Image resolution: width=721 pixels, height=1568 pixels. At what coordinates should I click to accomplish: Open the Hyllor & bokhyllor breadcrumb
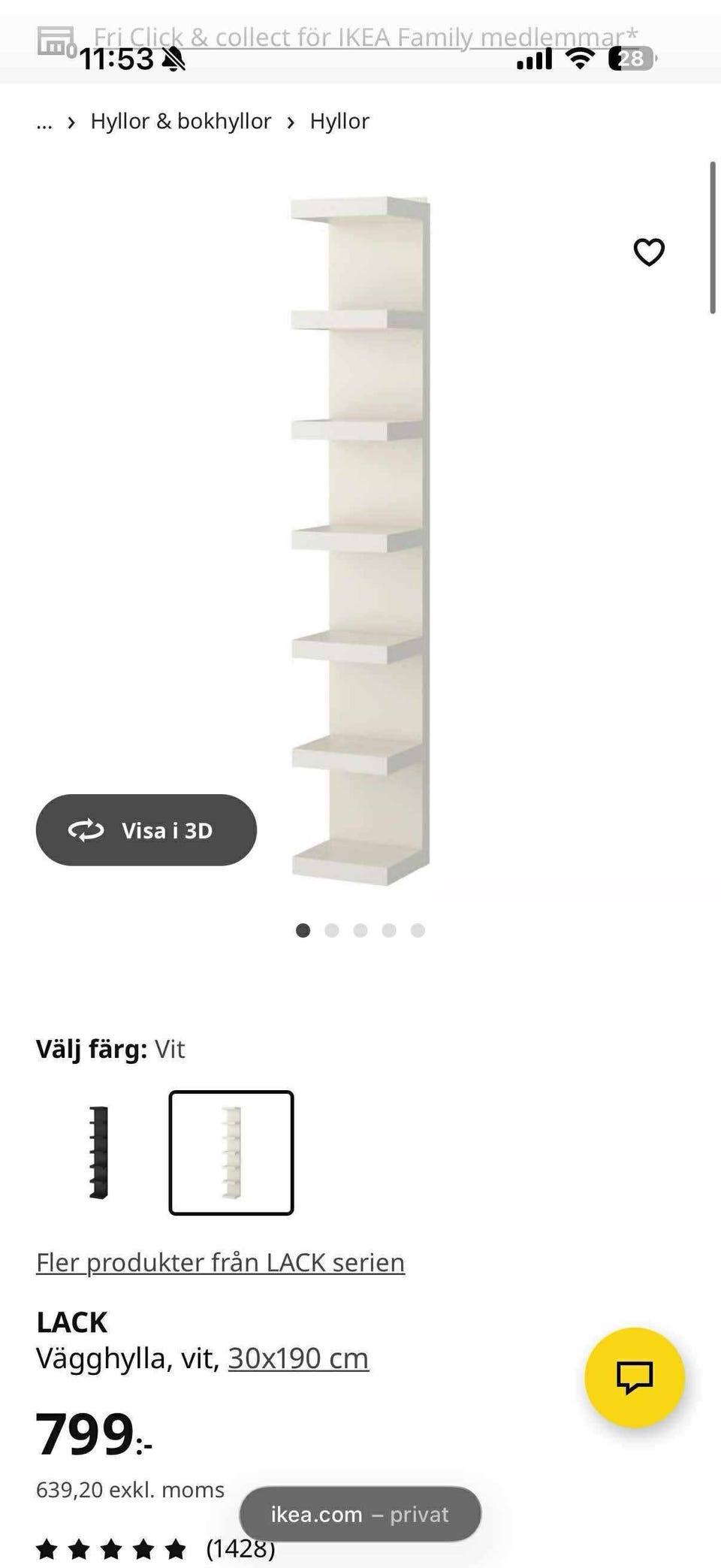coord(181,122)
